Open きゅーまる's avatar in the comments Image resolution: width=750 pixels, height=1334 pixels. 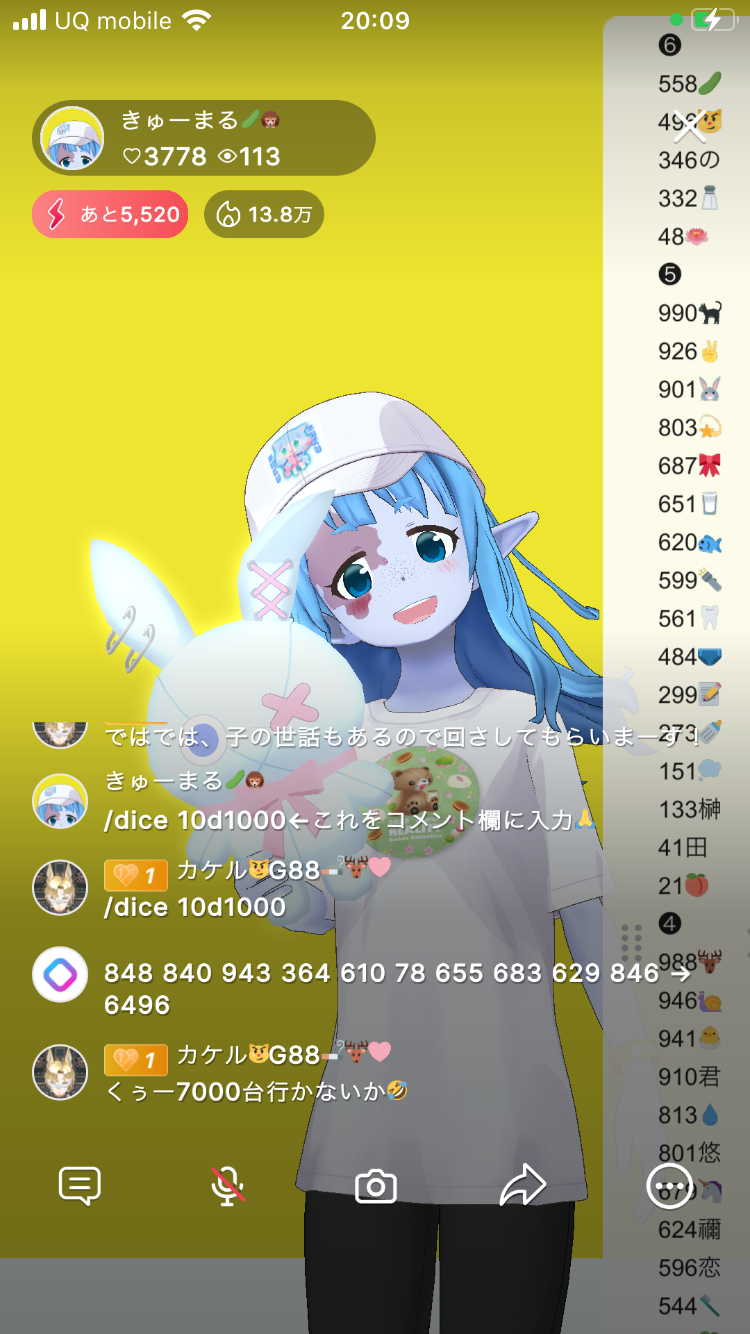(x=60, y=801)
